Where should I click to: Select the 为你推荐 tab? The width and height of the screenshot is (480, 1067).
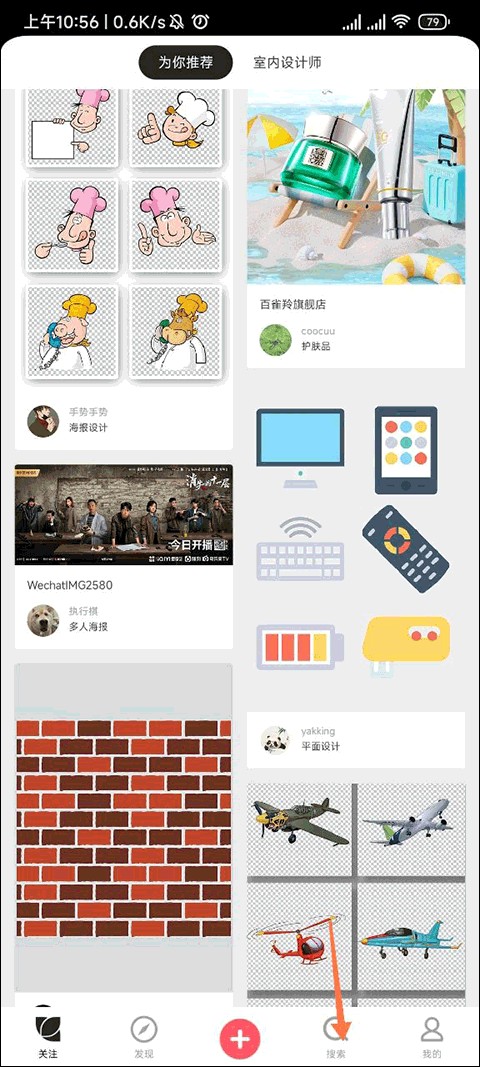(186, 63)
